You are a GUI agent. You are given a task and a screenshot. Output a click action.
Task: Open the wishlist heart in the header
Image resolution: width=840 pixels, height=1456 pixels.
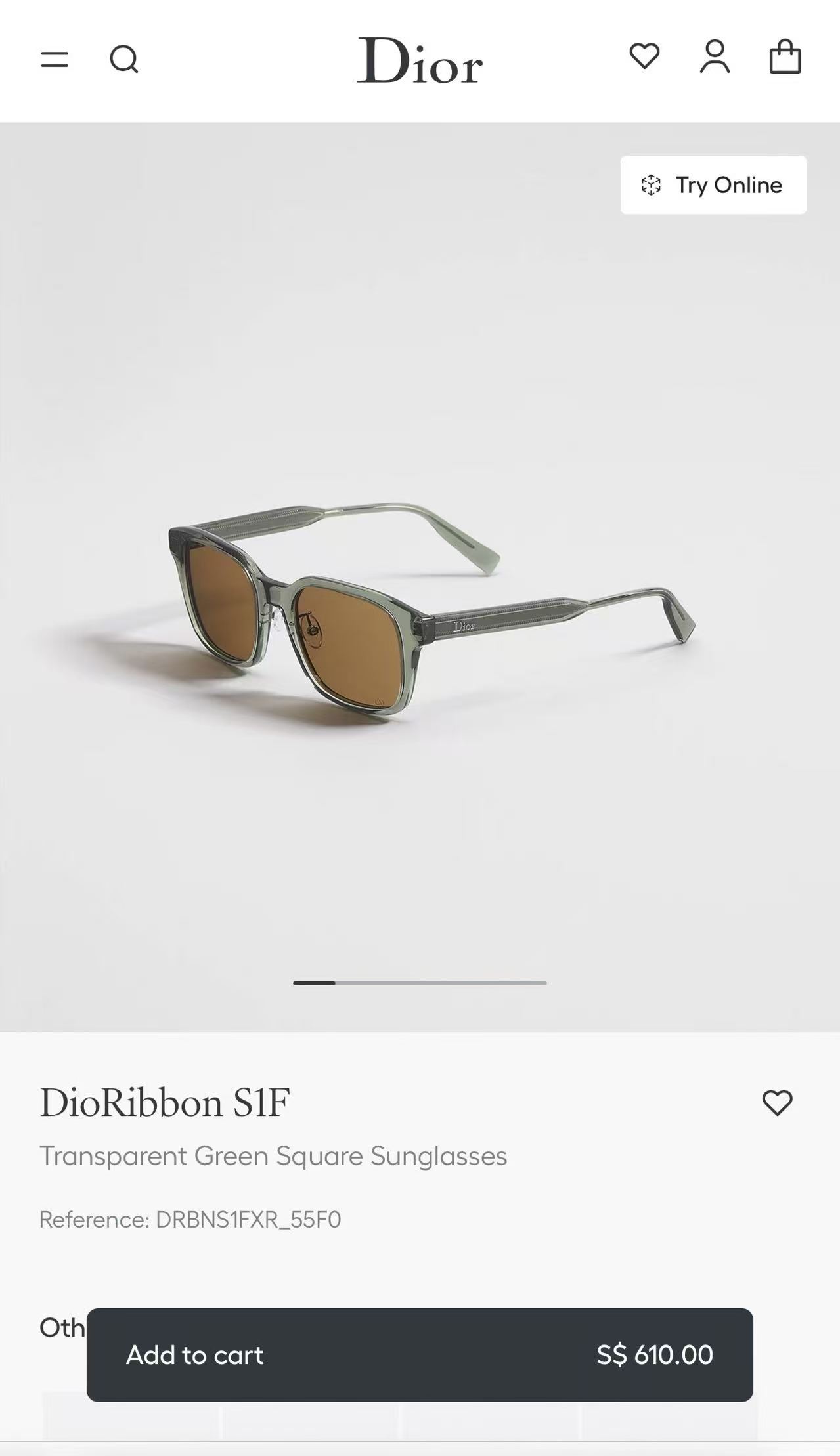point(644,56)
